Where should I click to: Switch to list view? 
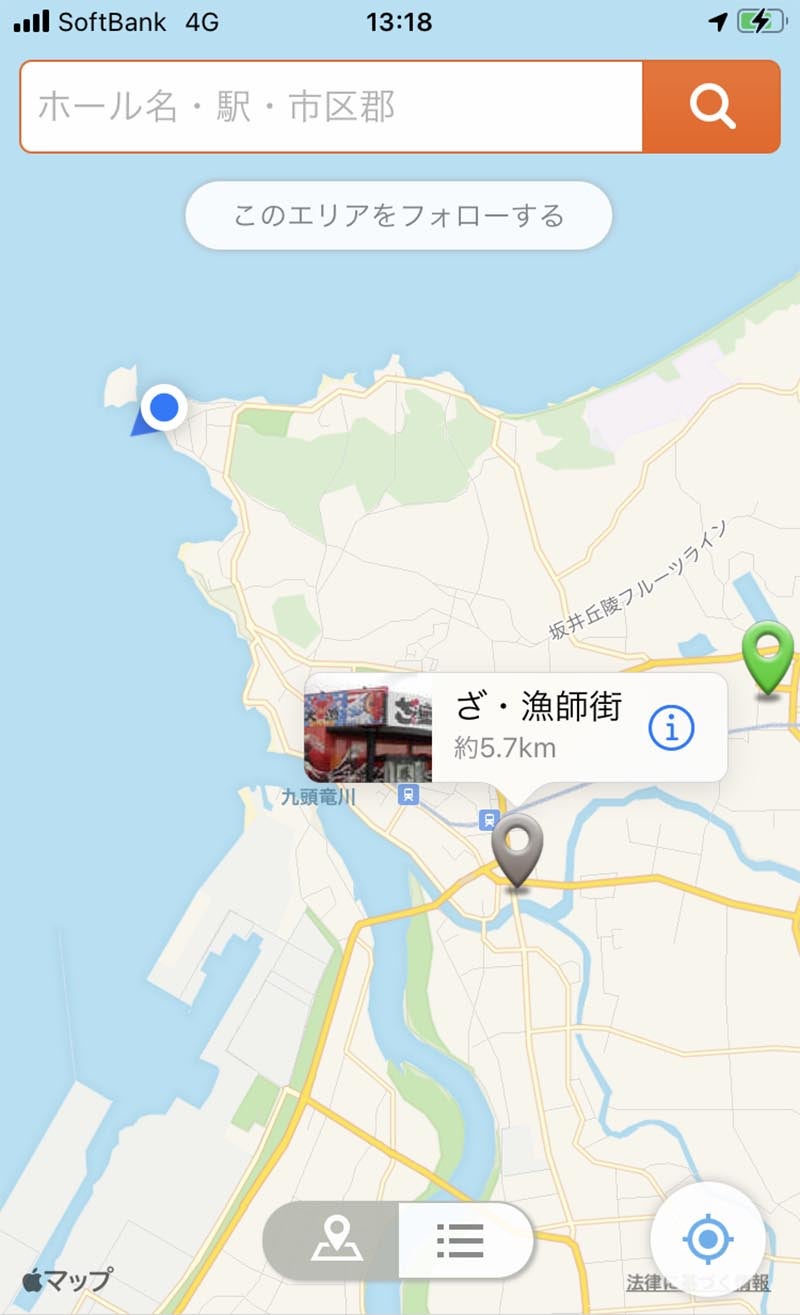pos(462,1240)
